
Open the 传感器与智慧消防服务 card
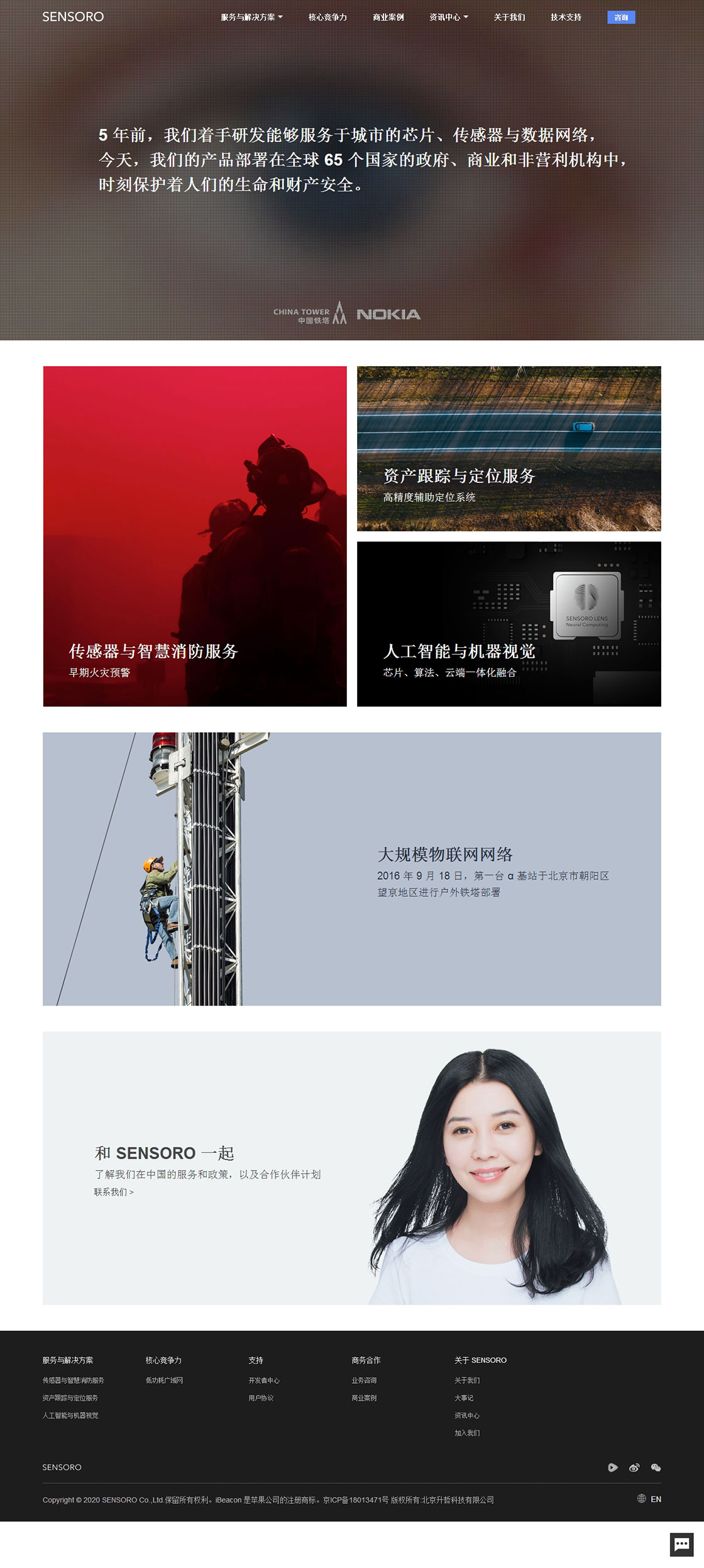click(x=194, y=536)
